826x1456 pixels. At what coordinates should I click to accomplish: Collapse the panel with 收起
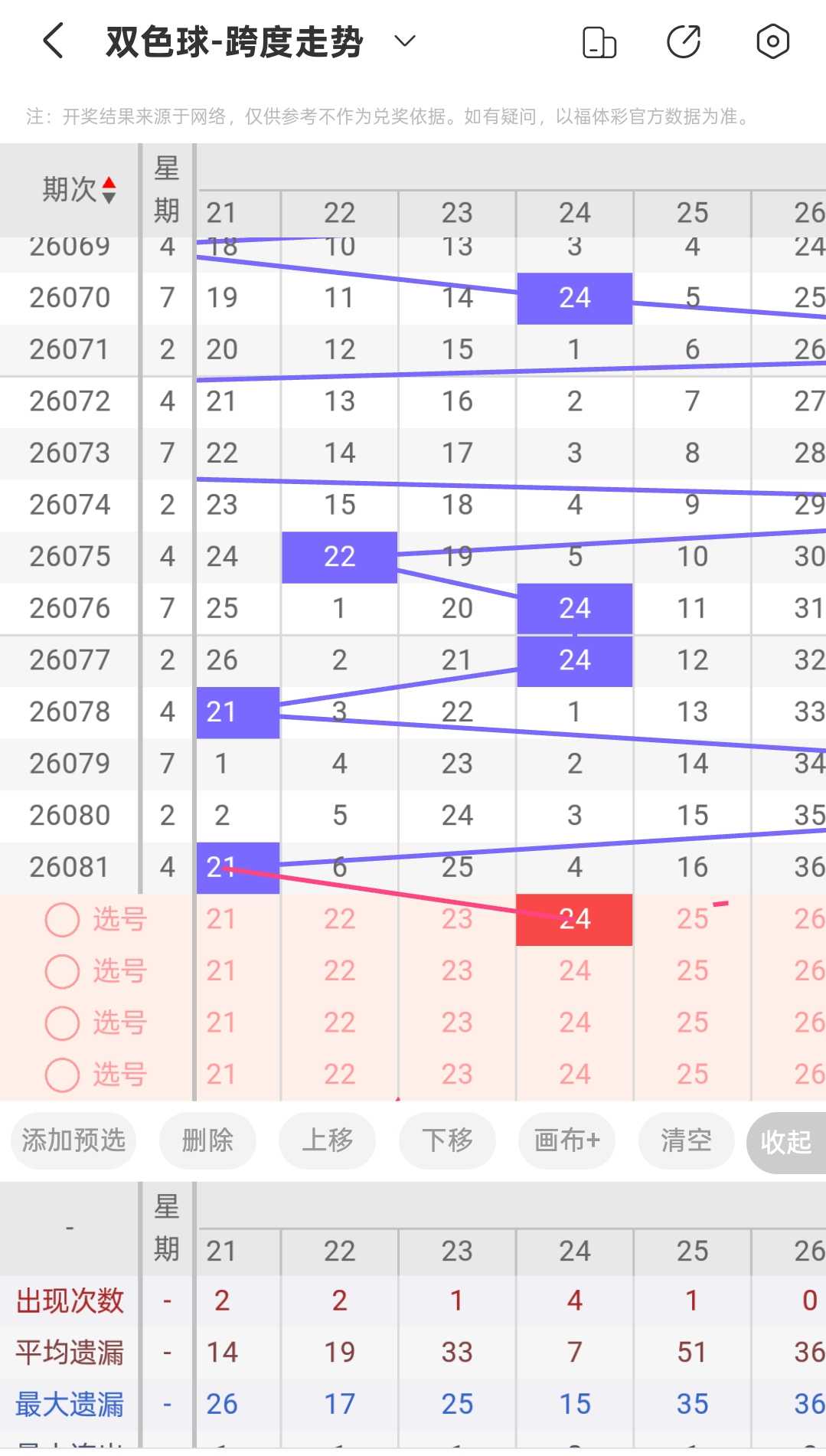pyautogui.click(x=786, y=1142)
